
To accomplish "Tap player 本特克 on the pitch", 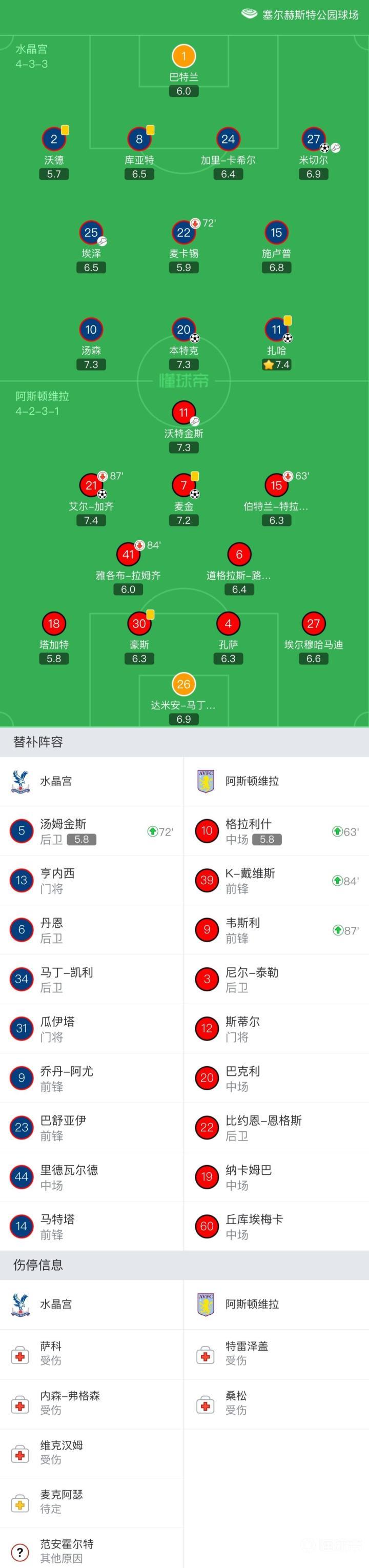I will click(x=183, y=344).
